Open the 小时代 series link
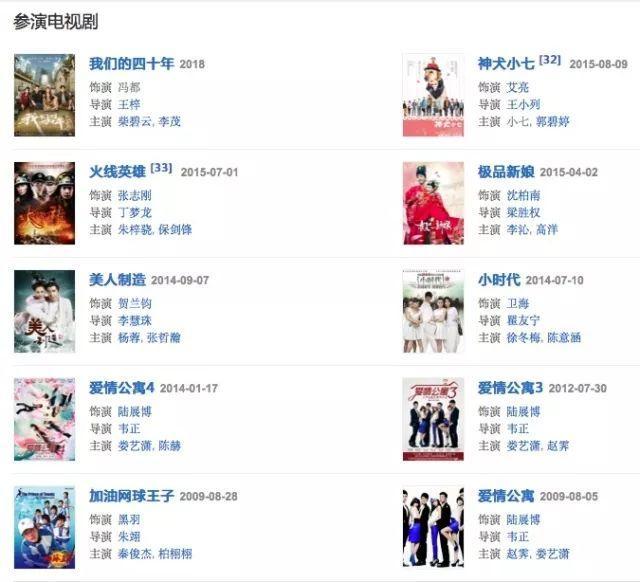The width and height of the screenshot is (640, 582). click(x=498, y=280)
